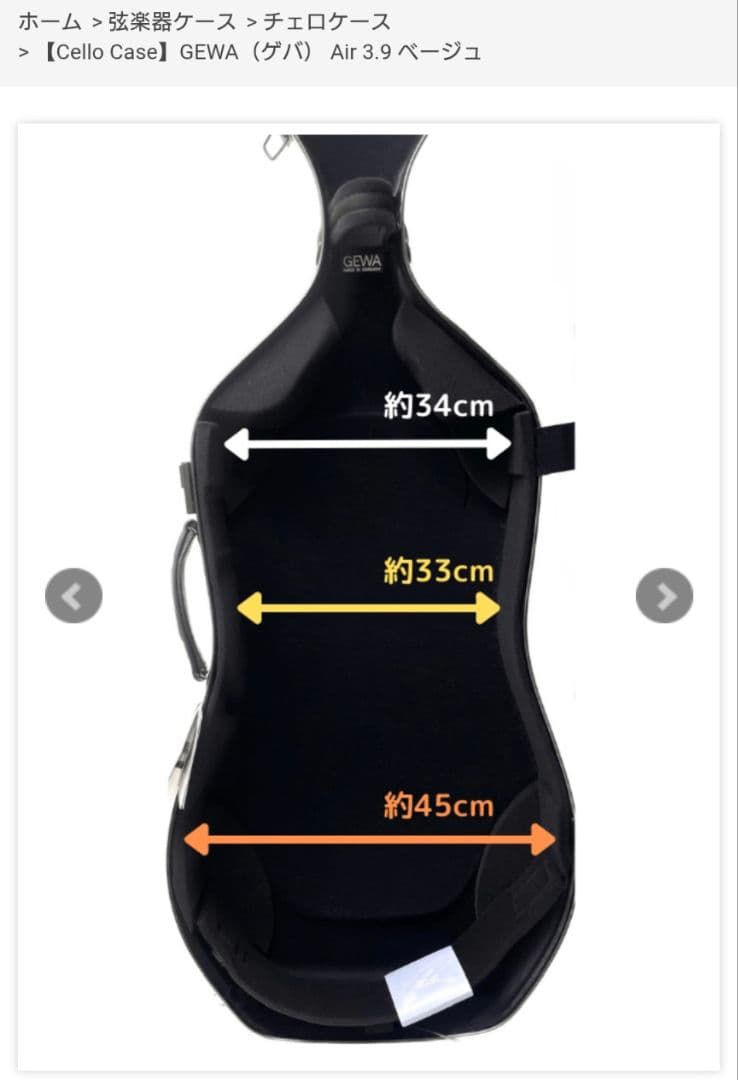Screen dimensions: 738x1080
Task: Open the チェロケース breadcrumb category
Action: [x=327, y=21]
